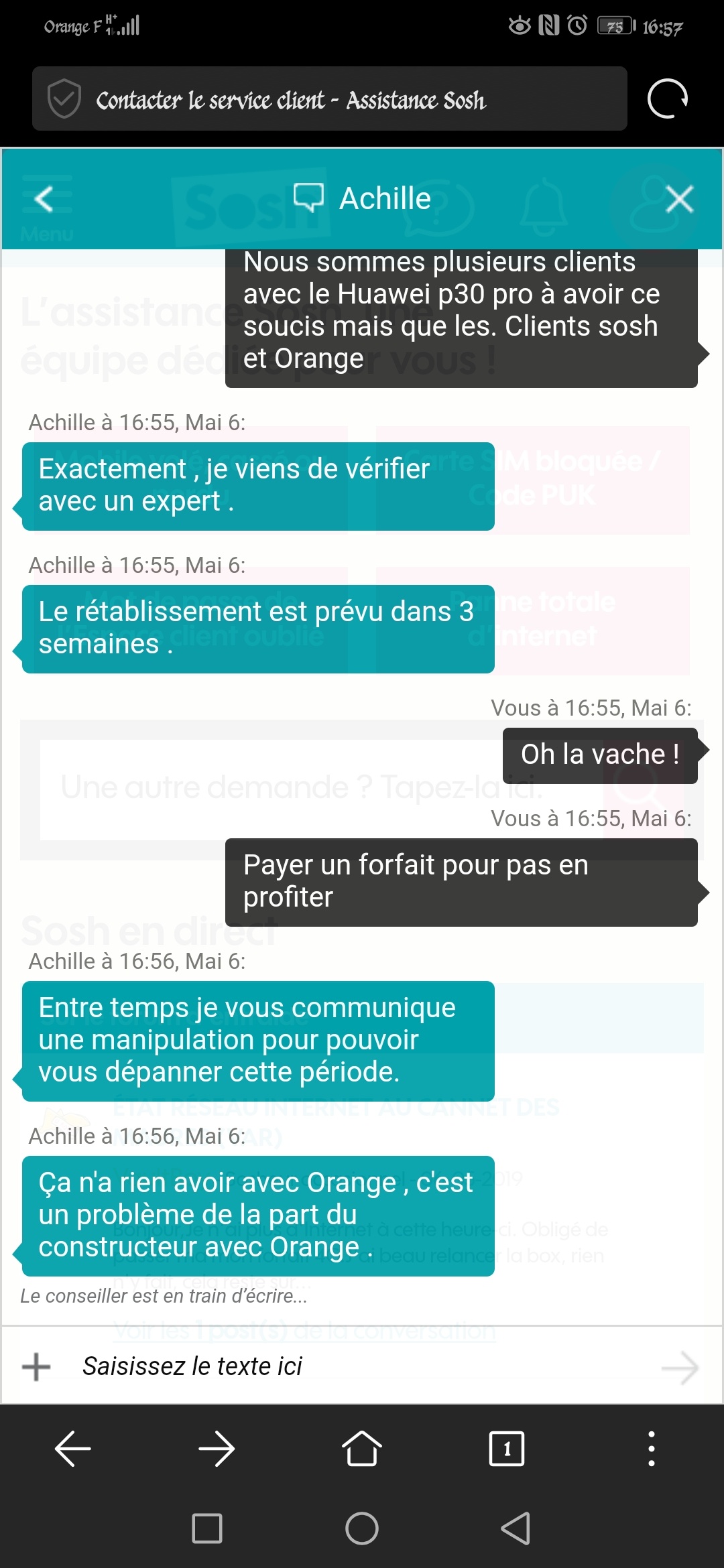
Task: Tap the plus icon to add an attachment
Action: click(36, 1367)
